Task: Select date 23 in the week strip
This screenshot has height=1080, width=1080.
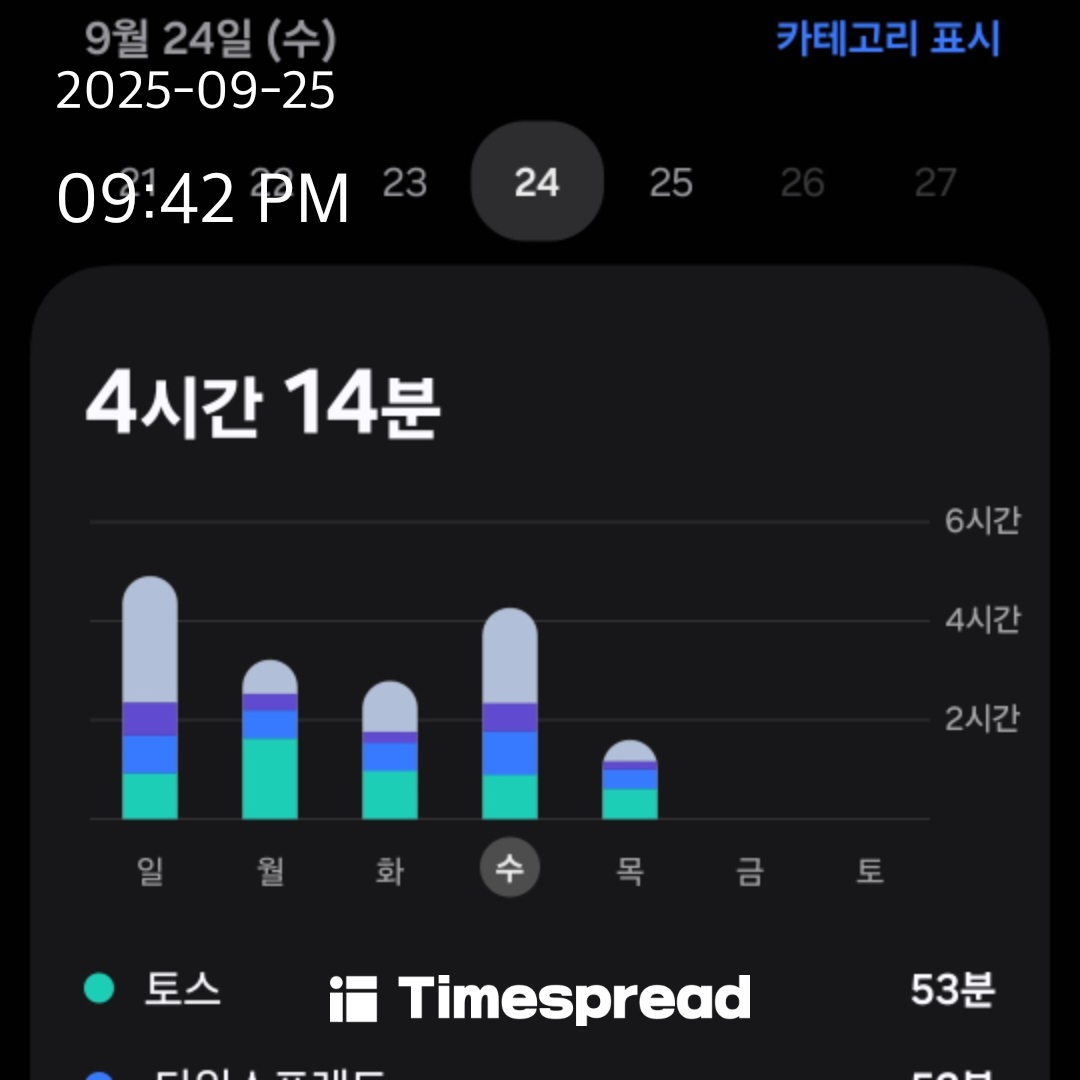Action: pos(405,183)
